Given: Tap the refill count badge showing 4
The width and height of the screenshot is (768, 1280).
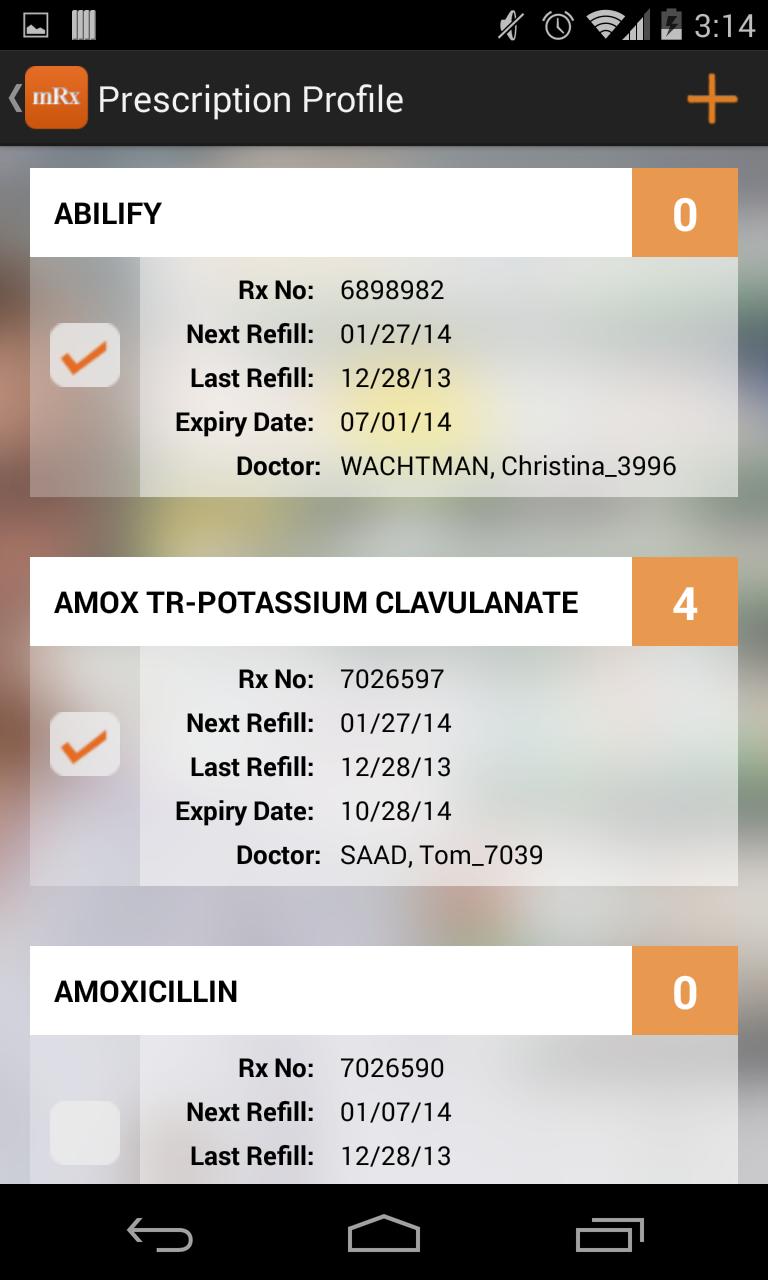Looking at the screenshot, I should (684, 601).
